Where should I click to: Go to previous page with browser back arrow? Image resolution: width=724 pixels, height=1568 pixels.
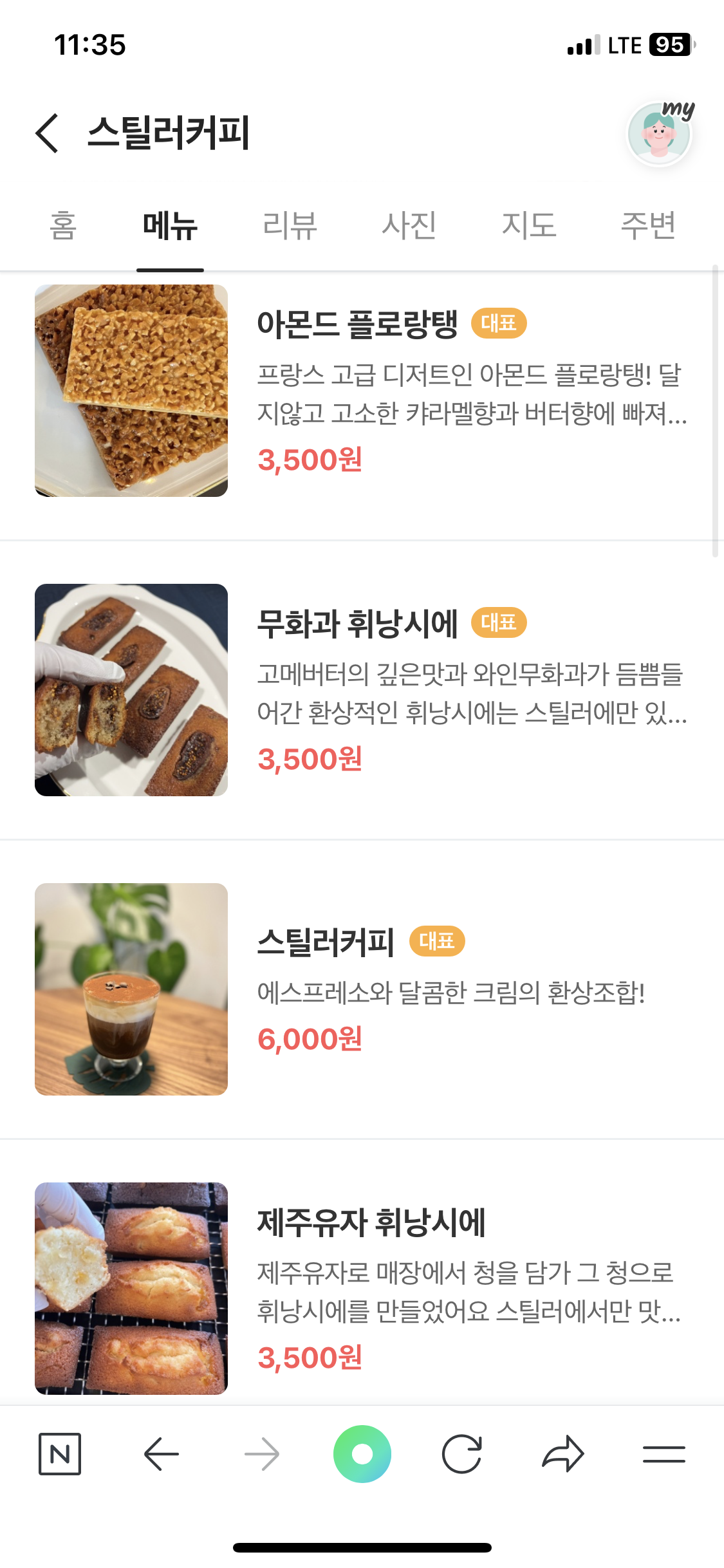coord(161,1454)
